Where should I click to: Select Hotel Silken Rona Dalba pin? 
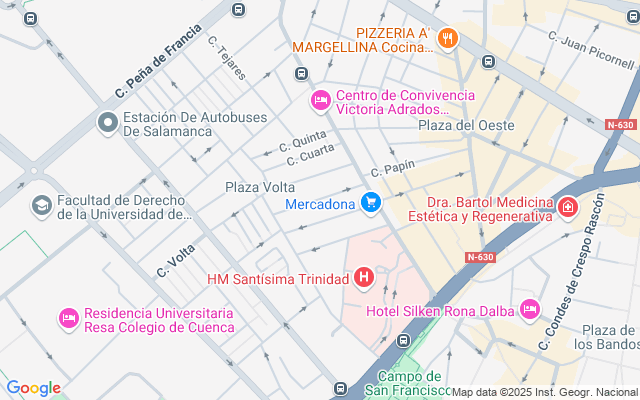point(530,310)
